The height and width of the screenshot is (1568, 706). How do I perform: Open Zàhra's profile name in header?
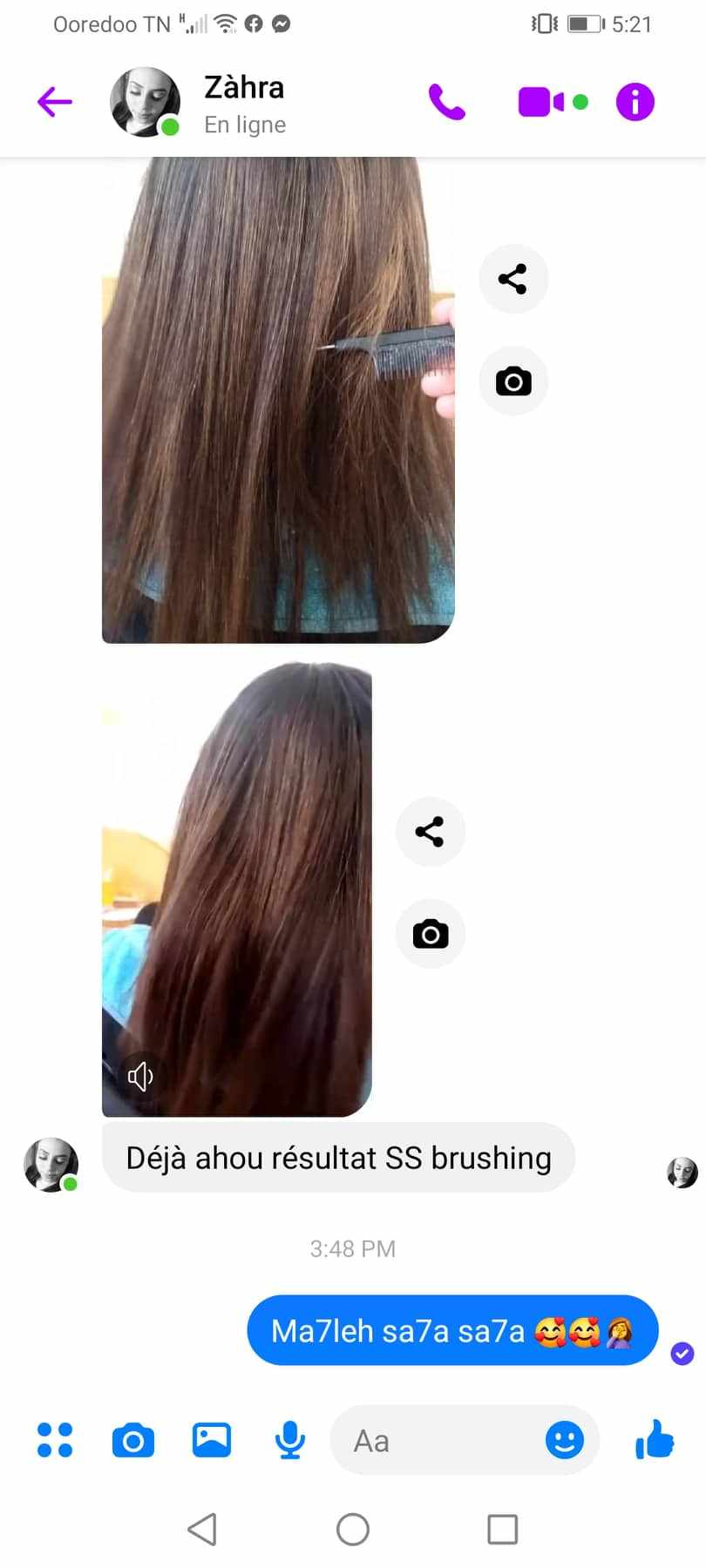click(x=244, y=88)
